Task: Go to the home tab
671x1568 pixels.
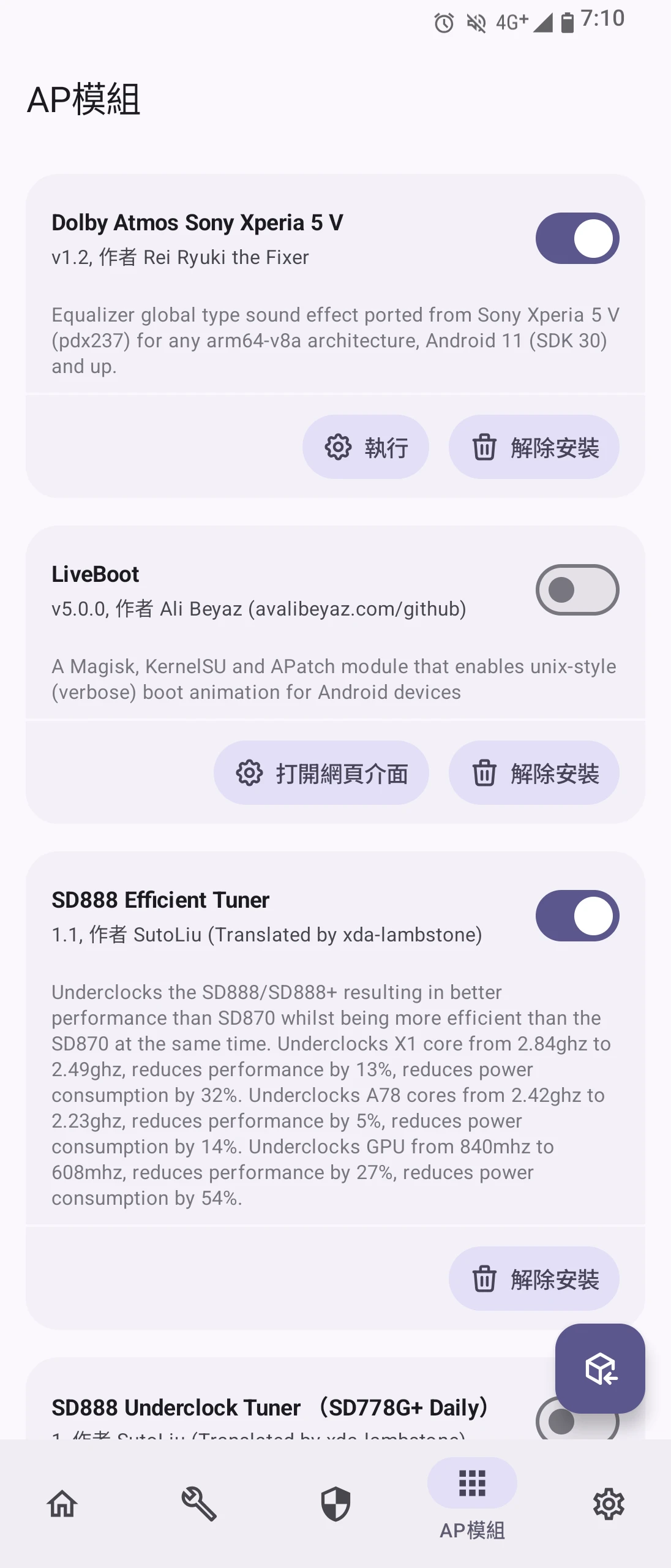Action: pos(62,1504)
